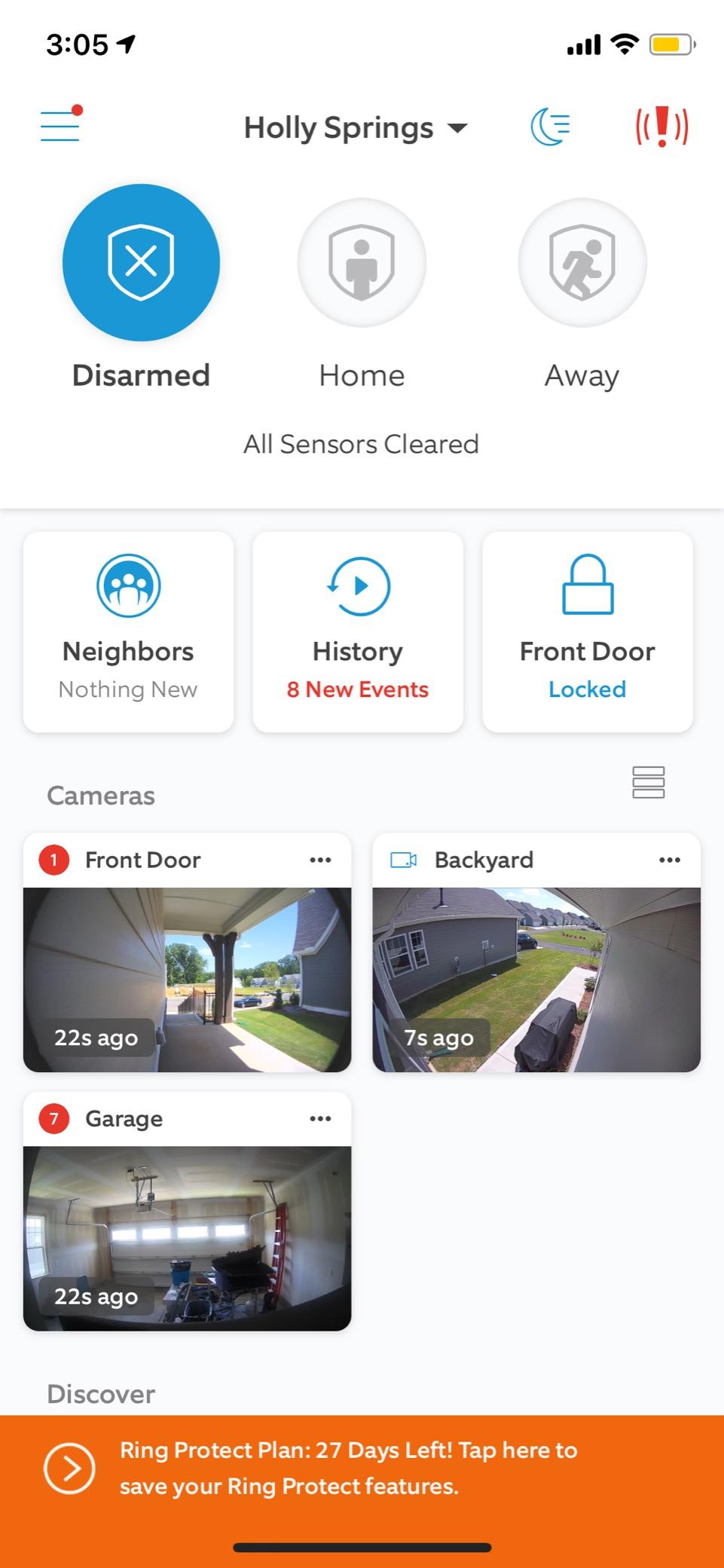724x1568 pixels.
Task: Open the Neighbors panel
Action: pyautogui.click(x=127, y=631)
